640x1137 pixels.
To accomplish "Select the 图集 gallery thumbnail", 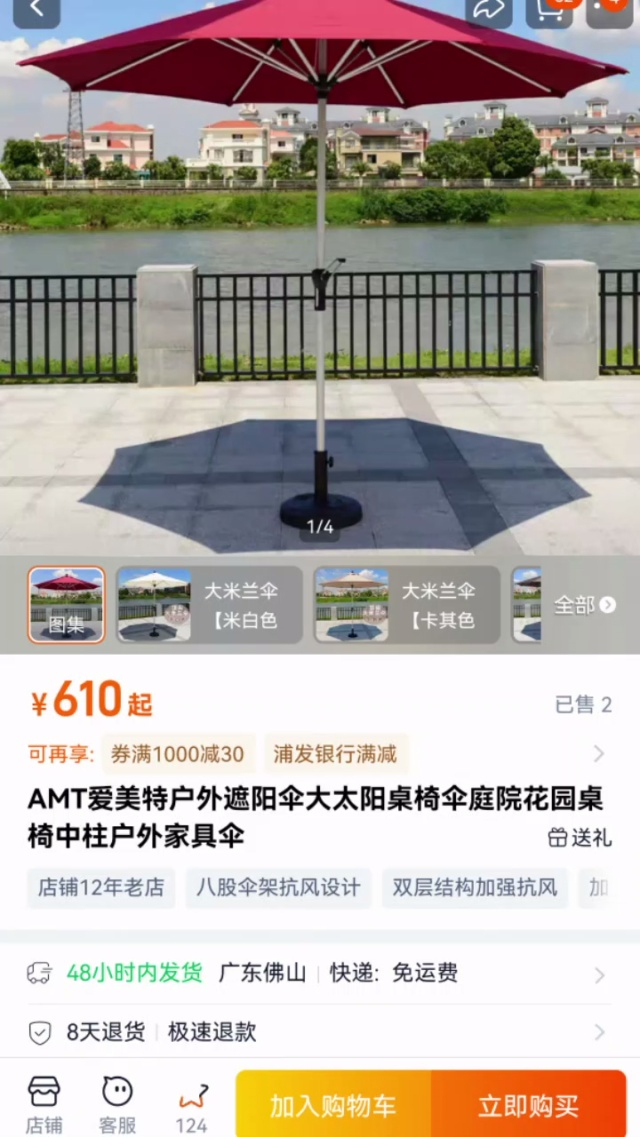I will tap(66, 605).
